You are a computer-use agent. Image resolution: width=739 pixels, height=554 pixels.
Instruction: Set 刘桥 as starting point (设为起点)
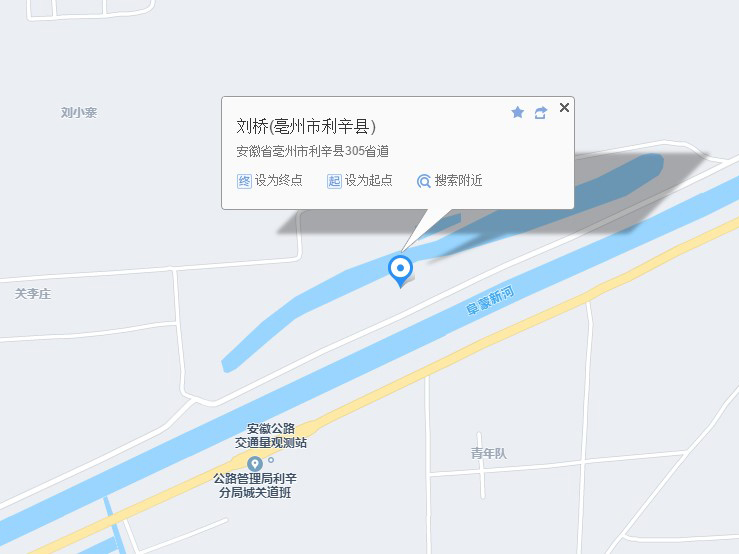[x=359, y=181]
